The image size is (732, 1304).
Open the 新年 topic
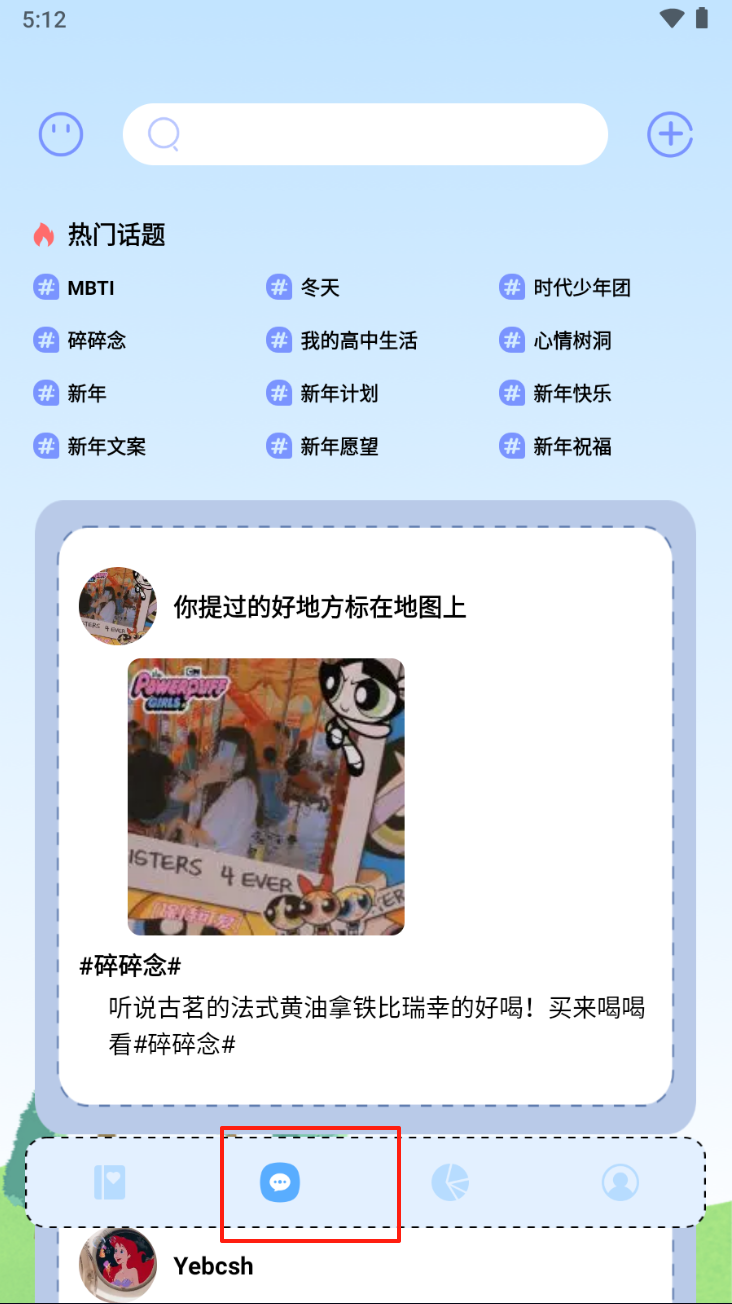(70, 394)
